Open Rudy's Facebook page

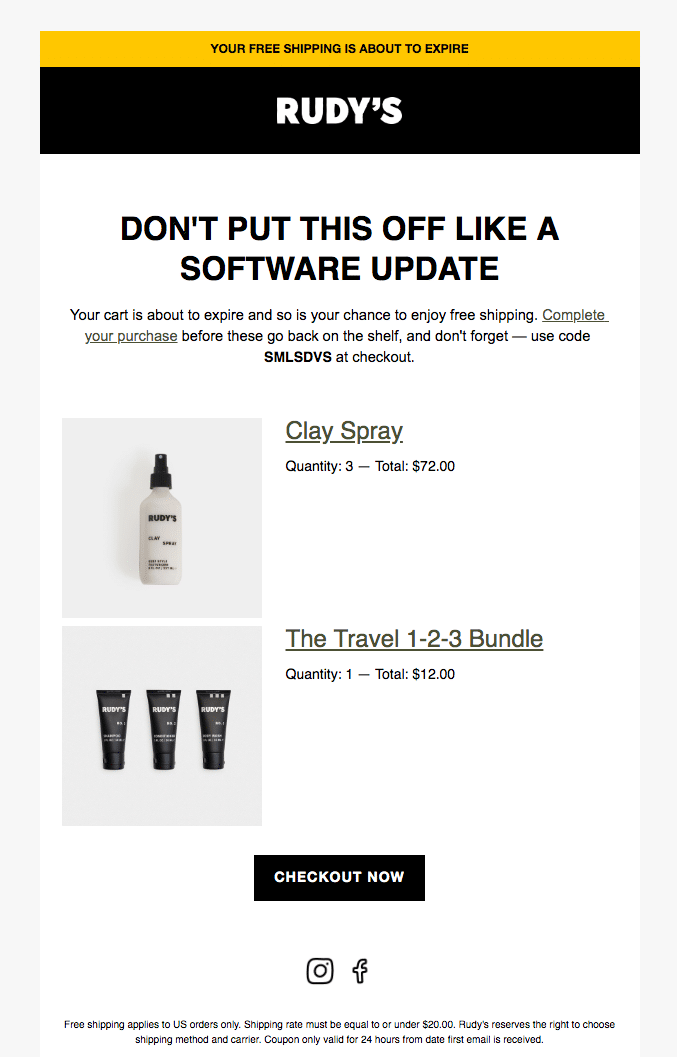coord(360,970)
